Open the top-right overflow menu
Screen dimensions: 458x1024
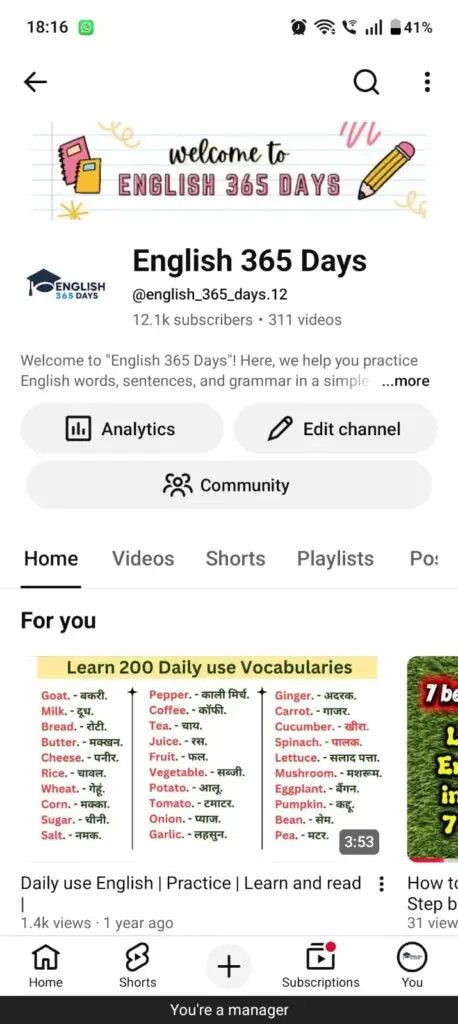point(427,82)
